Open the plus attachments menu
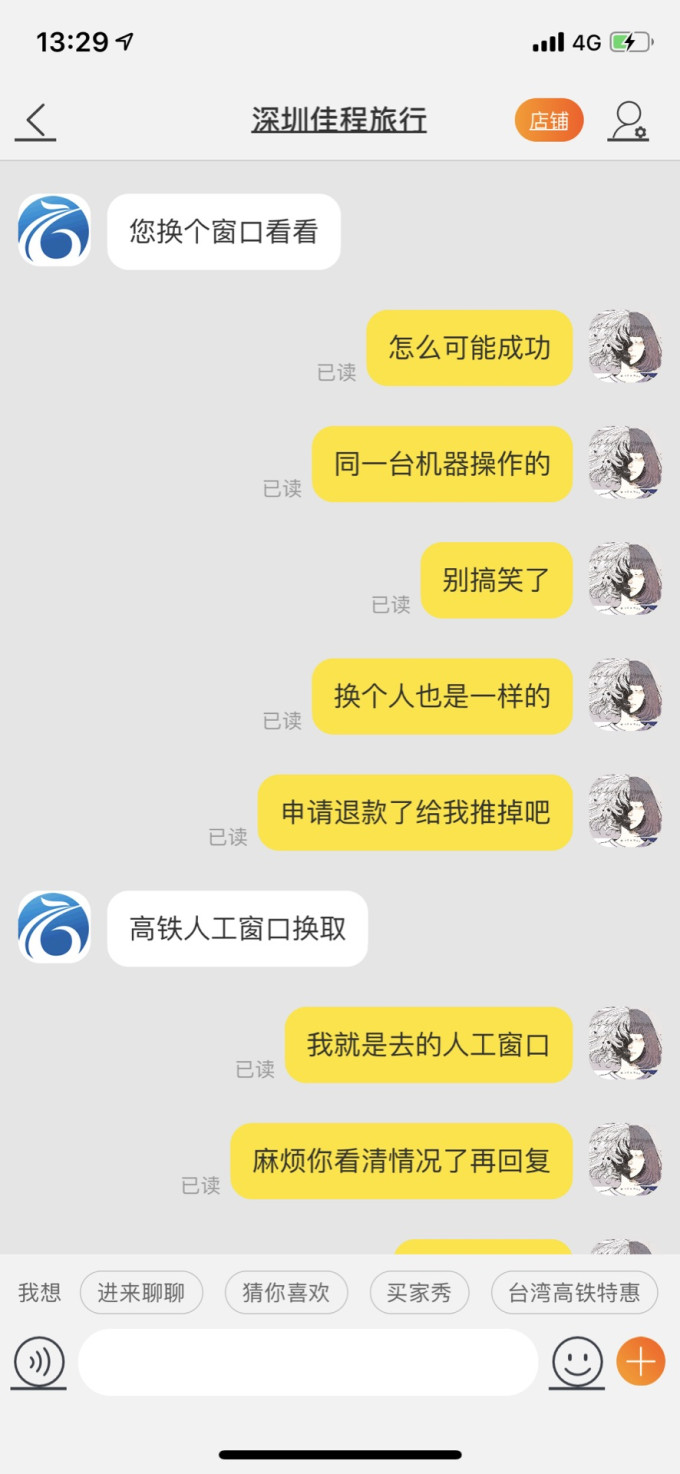Viewport: 680px width, 1474px height. point(640,1361)
